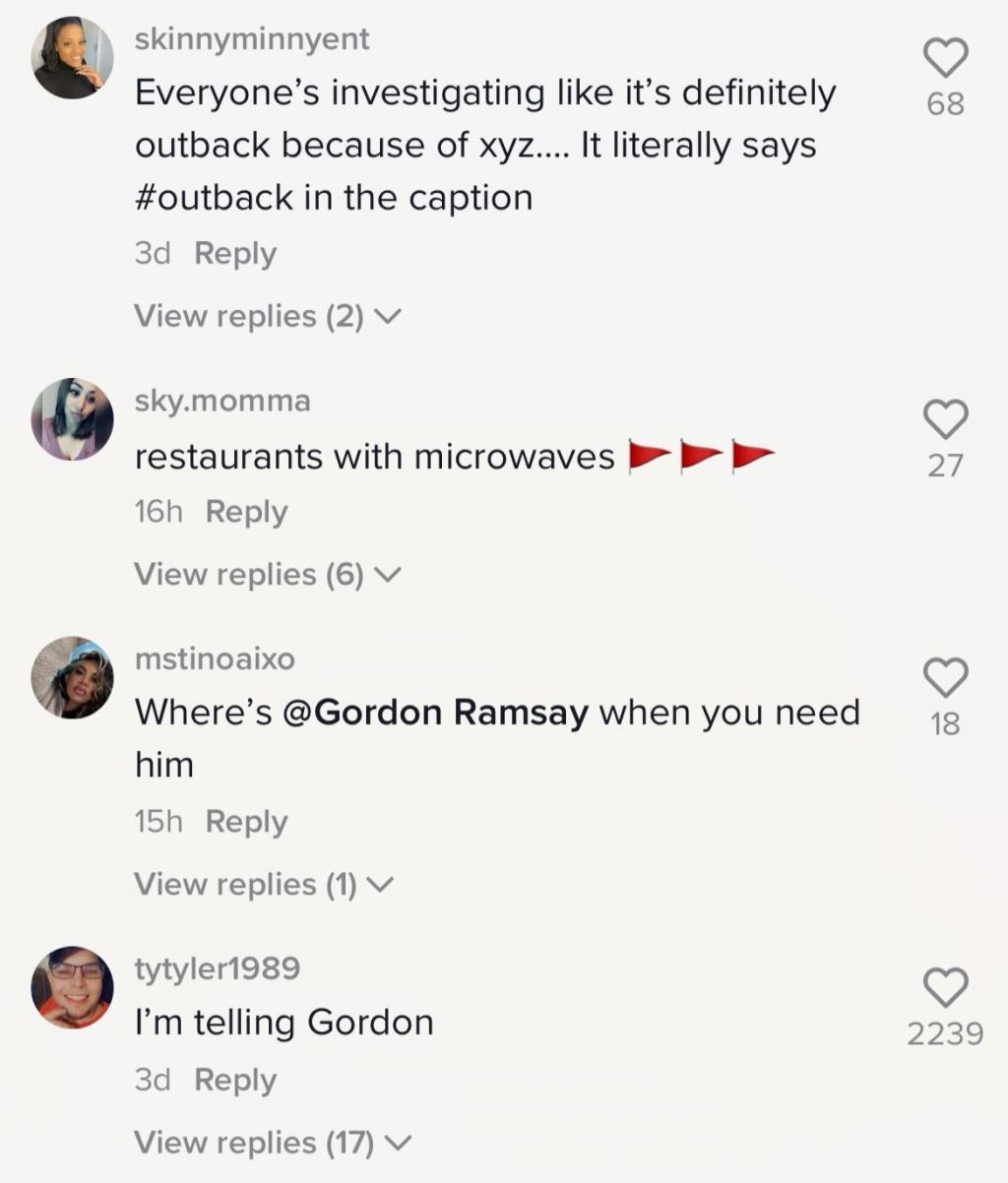Reply to sky.momma's comment
Image resolution: width=1008 pixels, height=1183 pixels.
(x=246, y=512)
